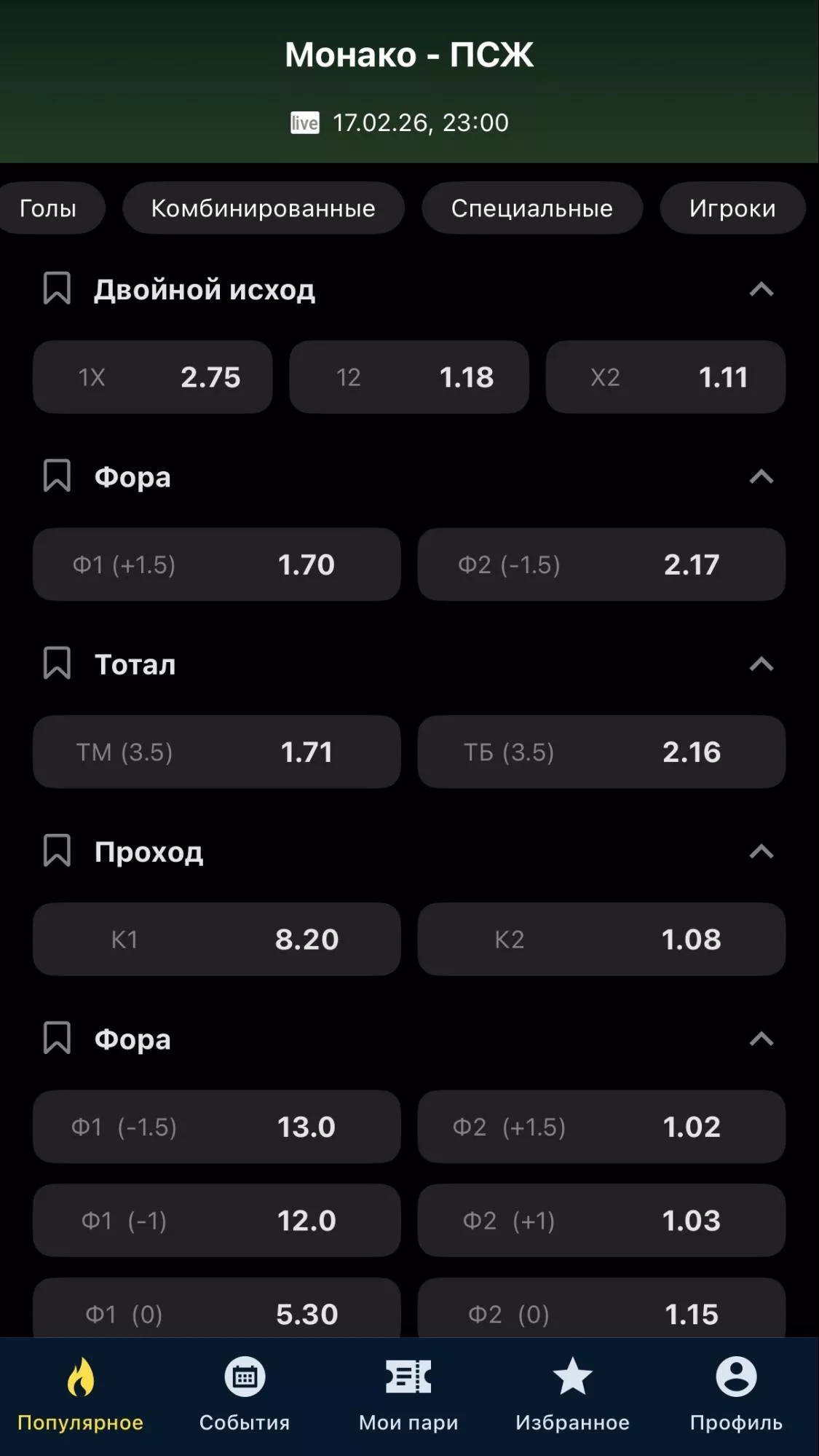The image size is (819, 1456).
Task: Open the События calendar icon
Action: point(245,1375)
